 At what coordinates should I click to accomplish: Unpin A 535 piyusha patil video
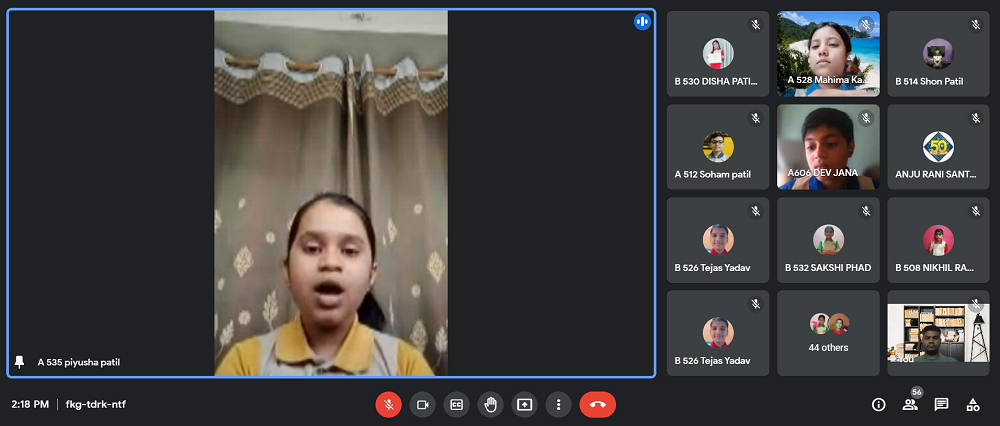tap(19, 362)
